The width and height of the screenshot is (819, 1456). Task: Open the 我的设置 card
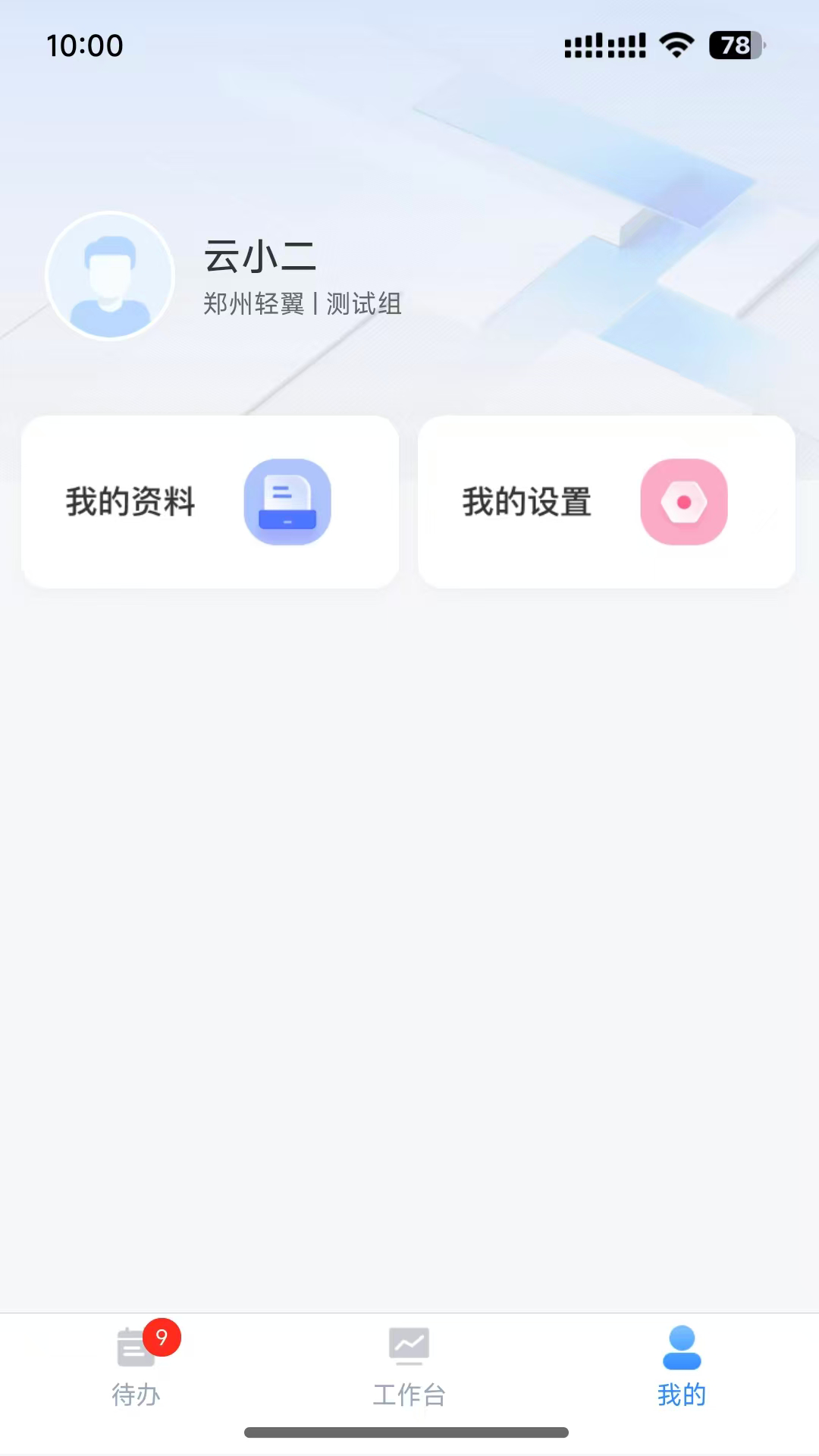tap(607, 502)
